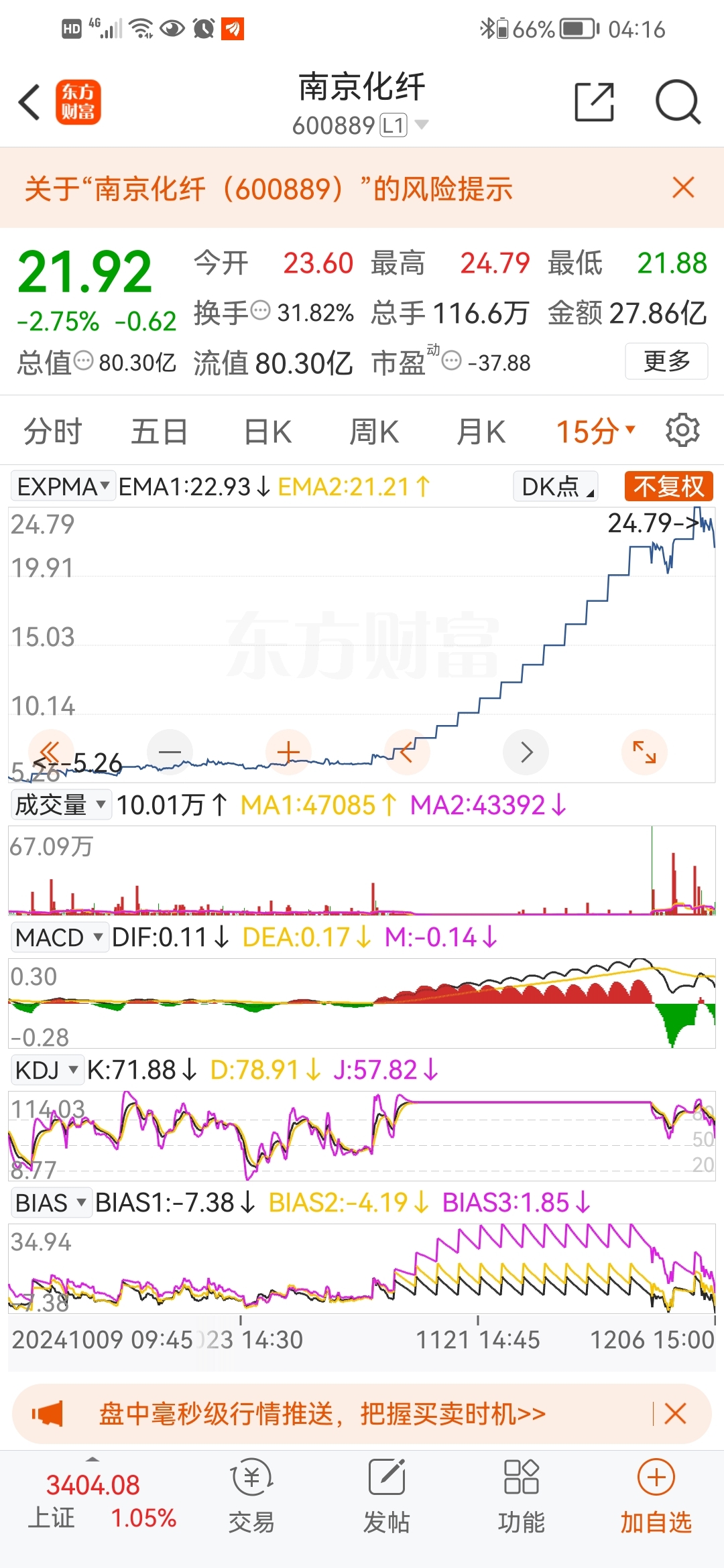Screen dimensions: 724x1568
Task: Open the search magnifier
Action: [677, 103]
